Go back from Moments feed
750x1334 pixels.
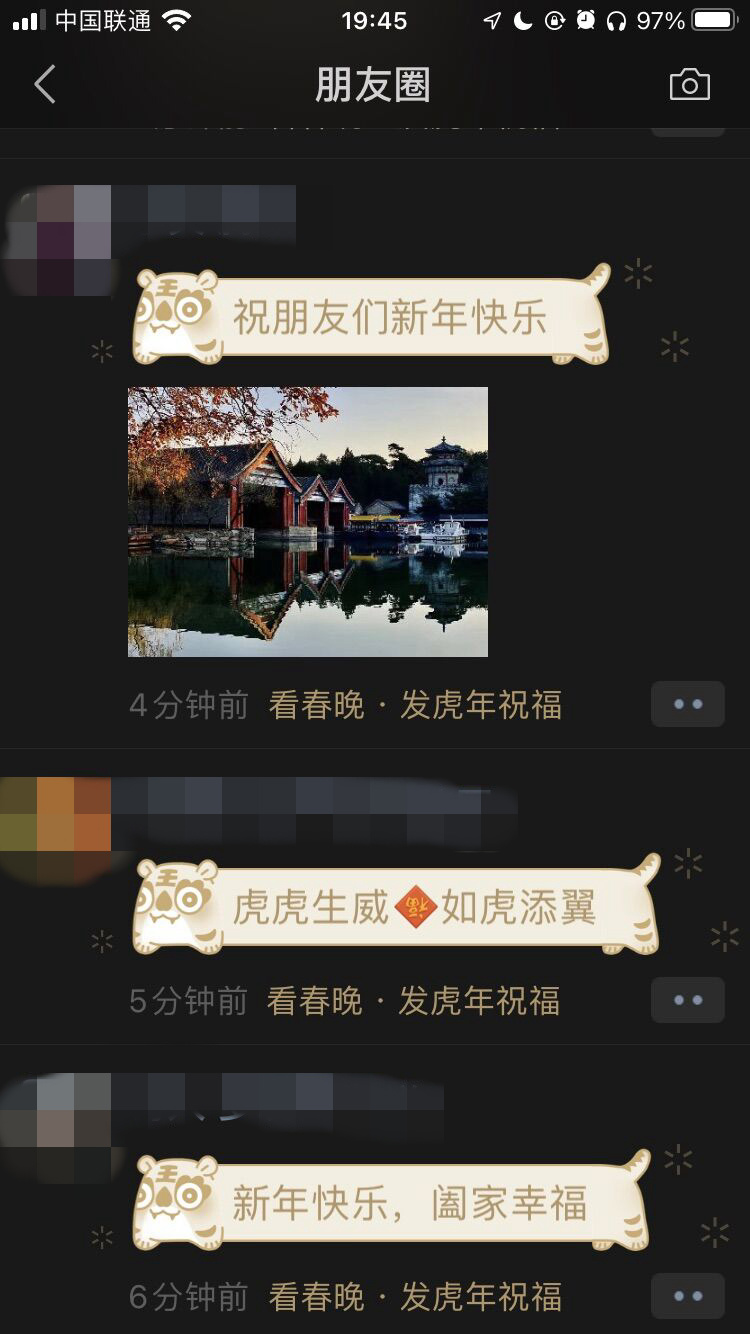point(45,85)
